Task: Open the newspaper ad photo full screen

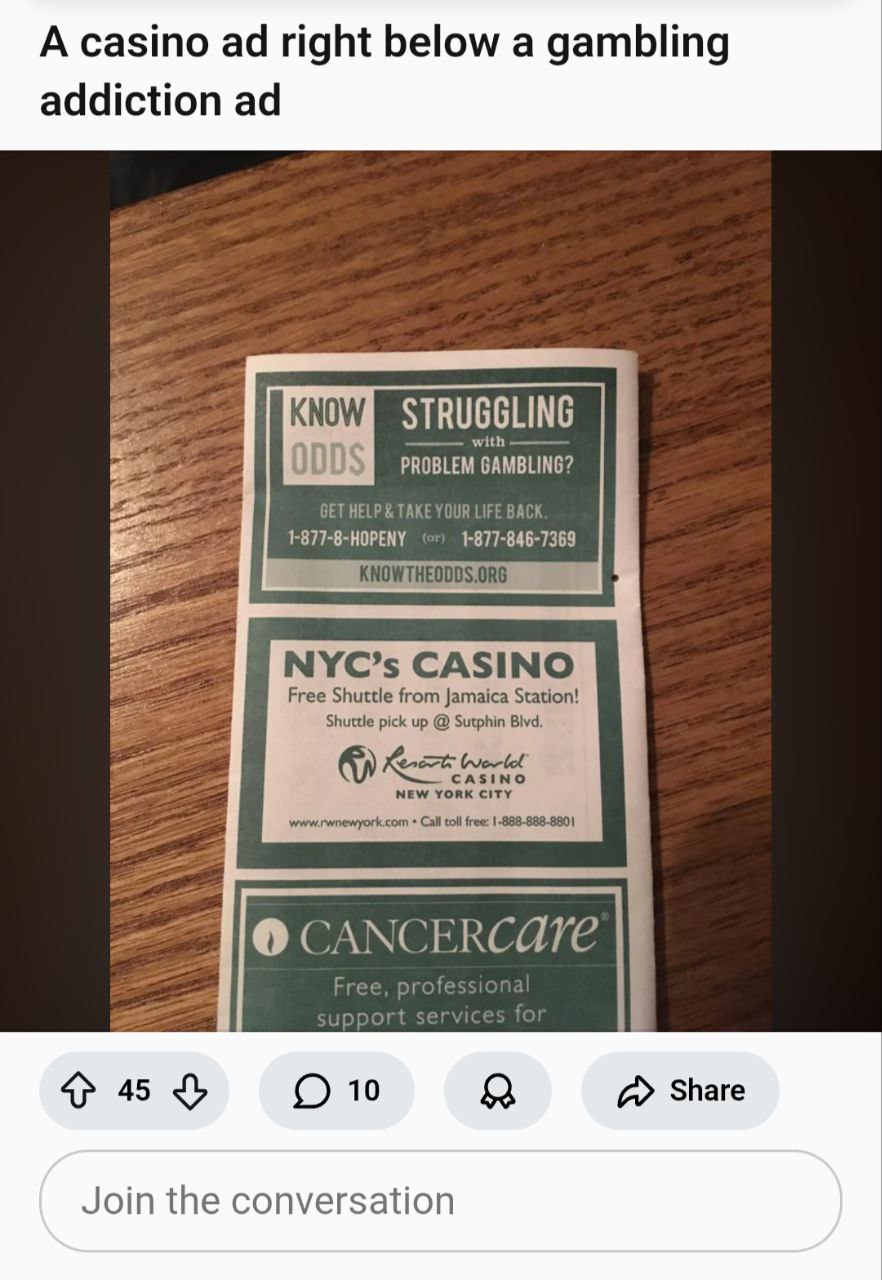Action: click(440, 590)
